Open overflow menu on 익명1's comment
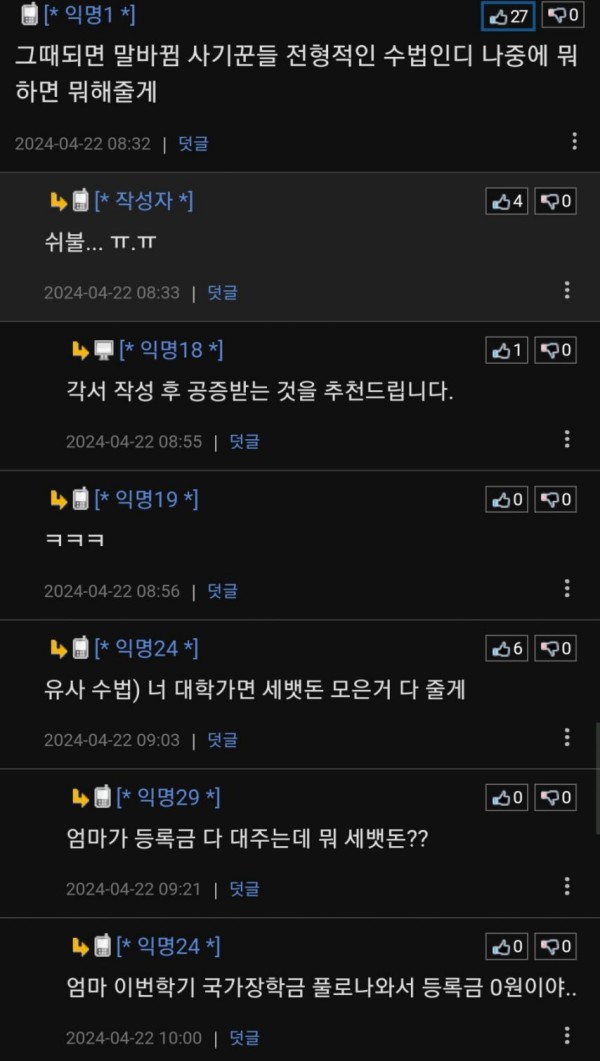Image resolution: width=600 pixels, height=1061 pixels. (574, 141)
